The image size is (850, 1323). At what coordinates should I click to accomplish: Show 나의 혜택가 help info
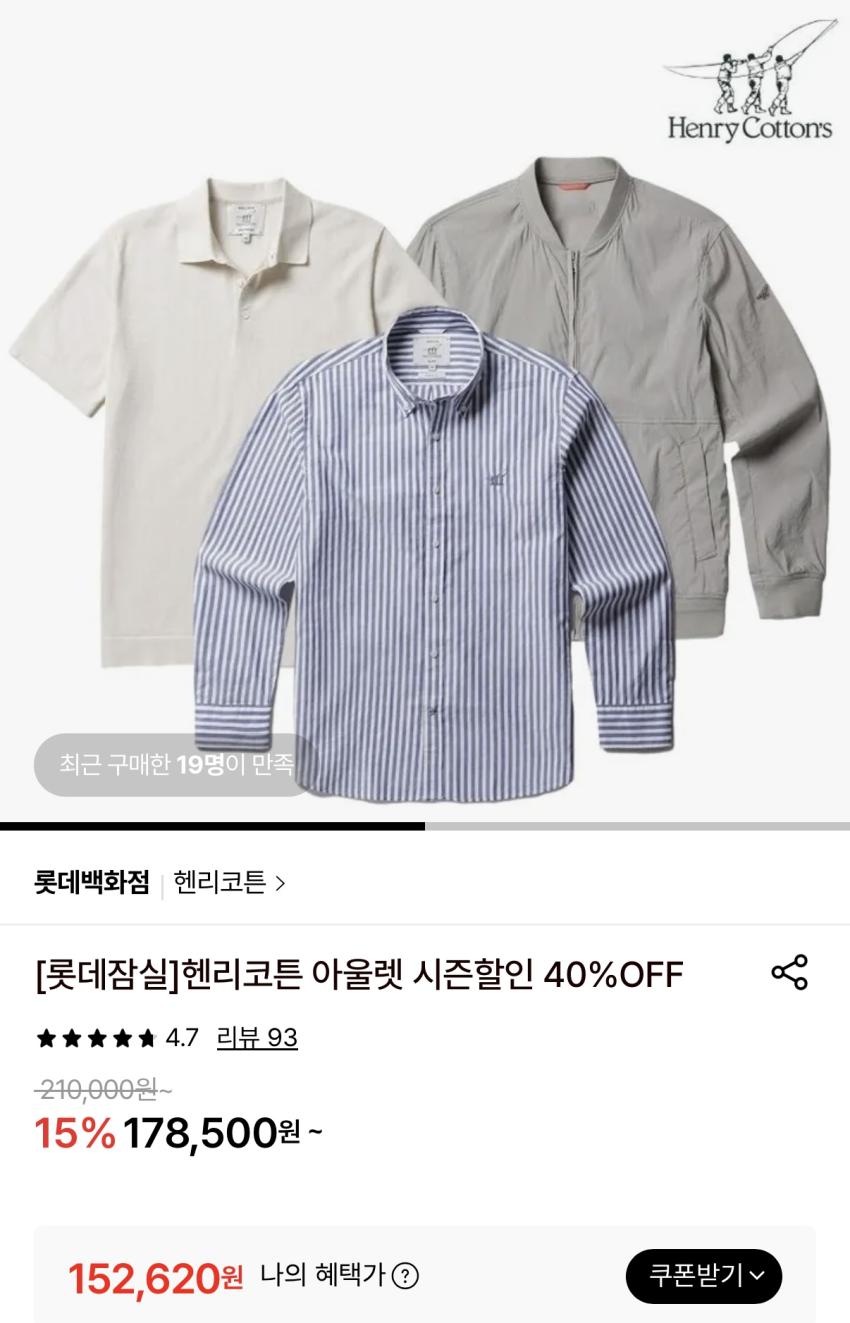tap(405, 1276)
